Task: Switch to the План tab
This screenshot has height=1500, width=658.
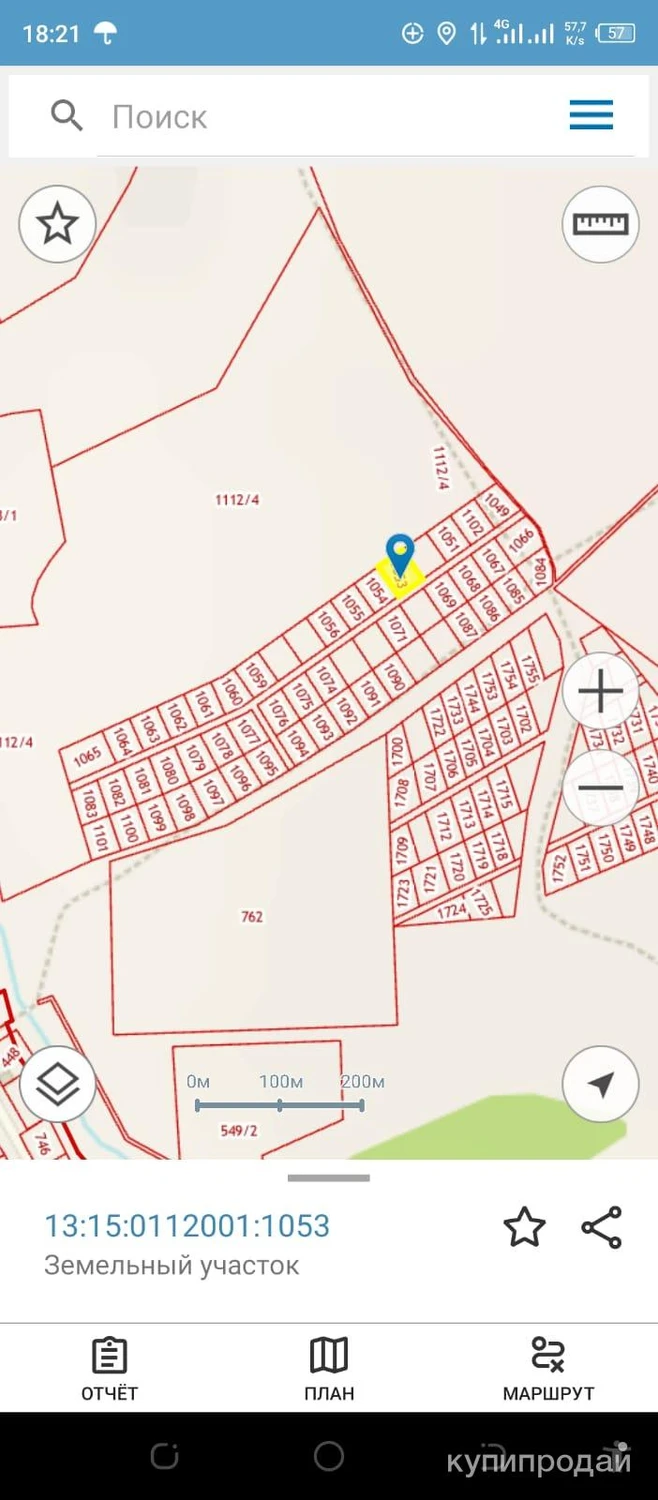Action: tap(329, 1369)
